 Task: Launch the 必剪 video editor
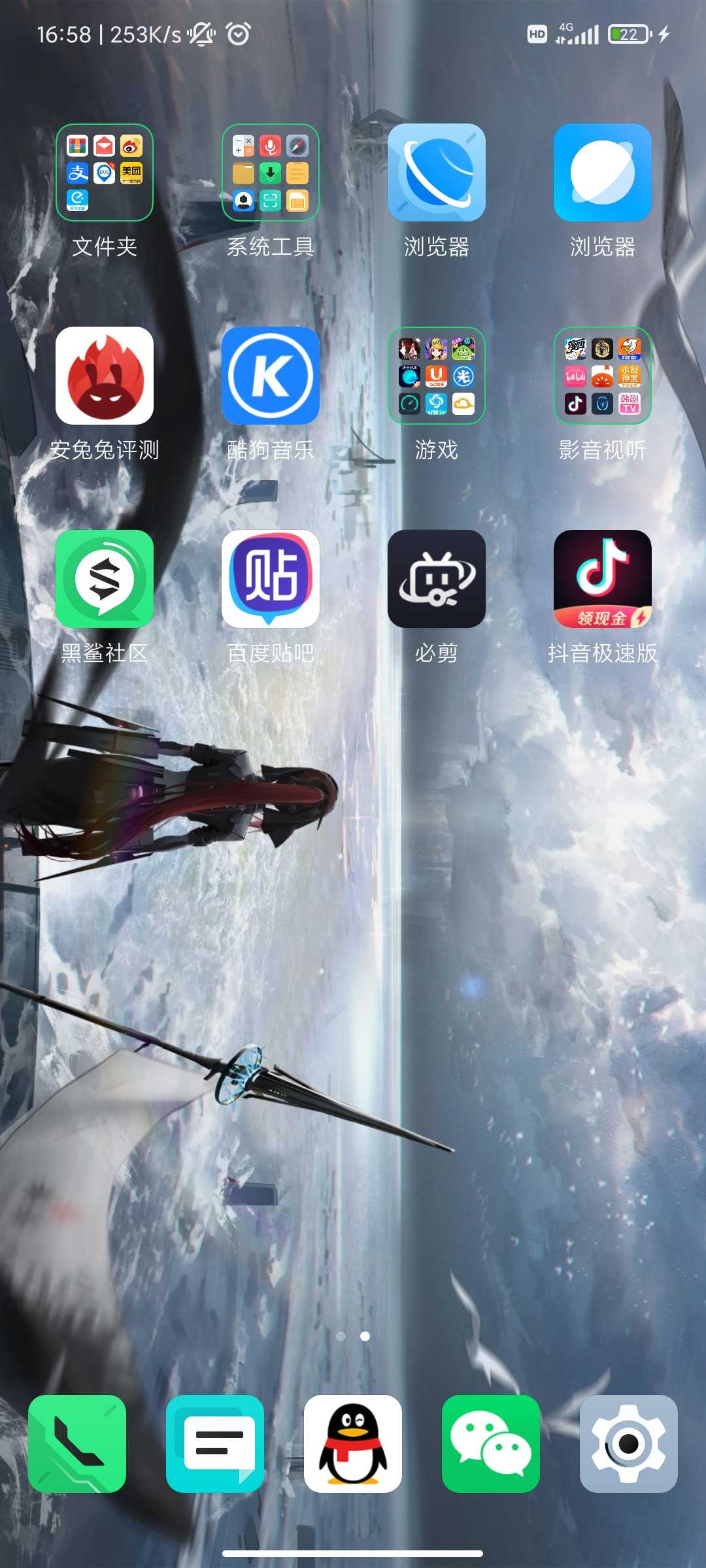(437, 579)
